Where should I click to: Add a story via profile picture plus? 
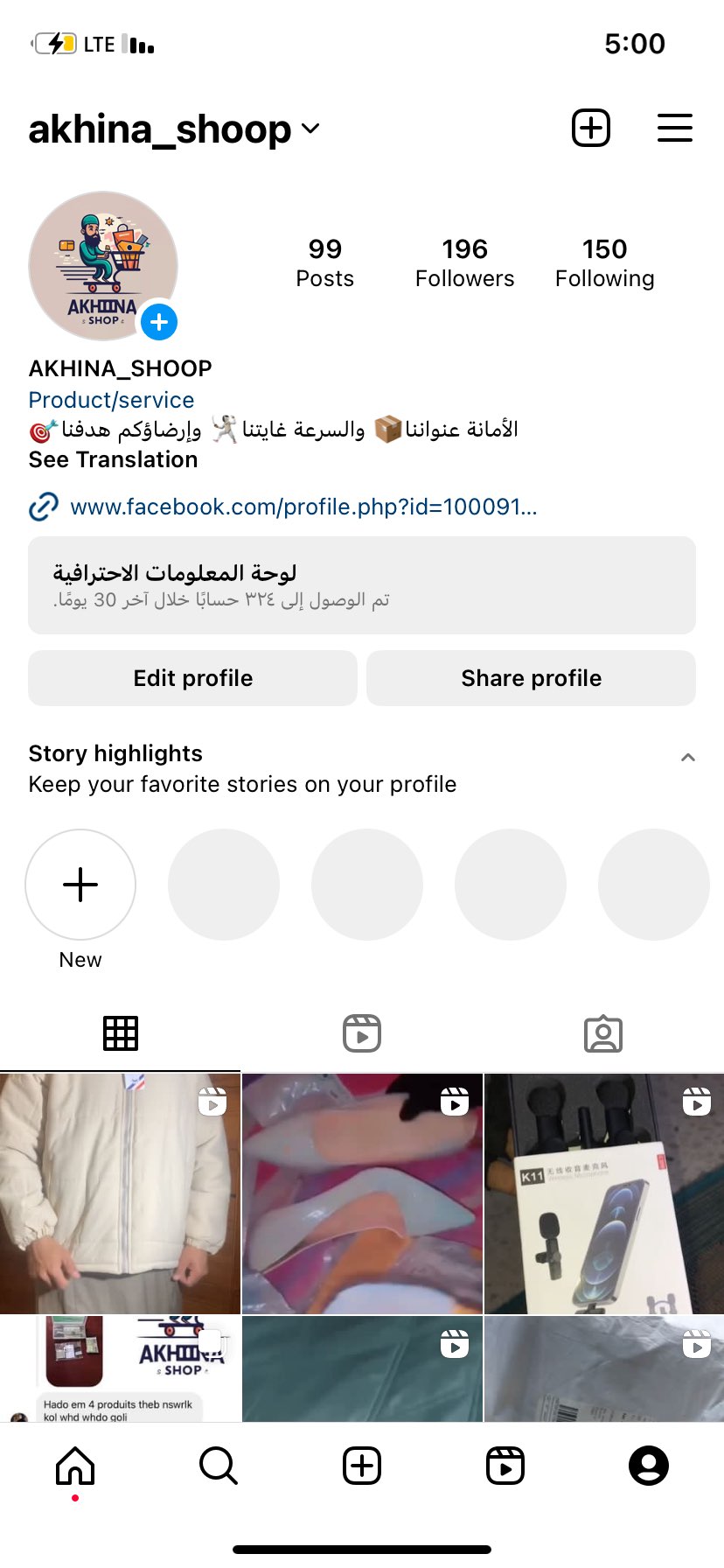[159, 323]
